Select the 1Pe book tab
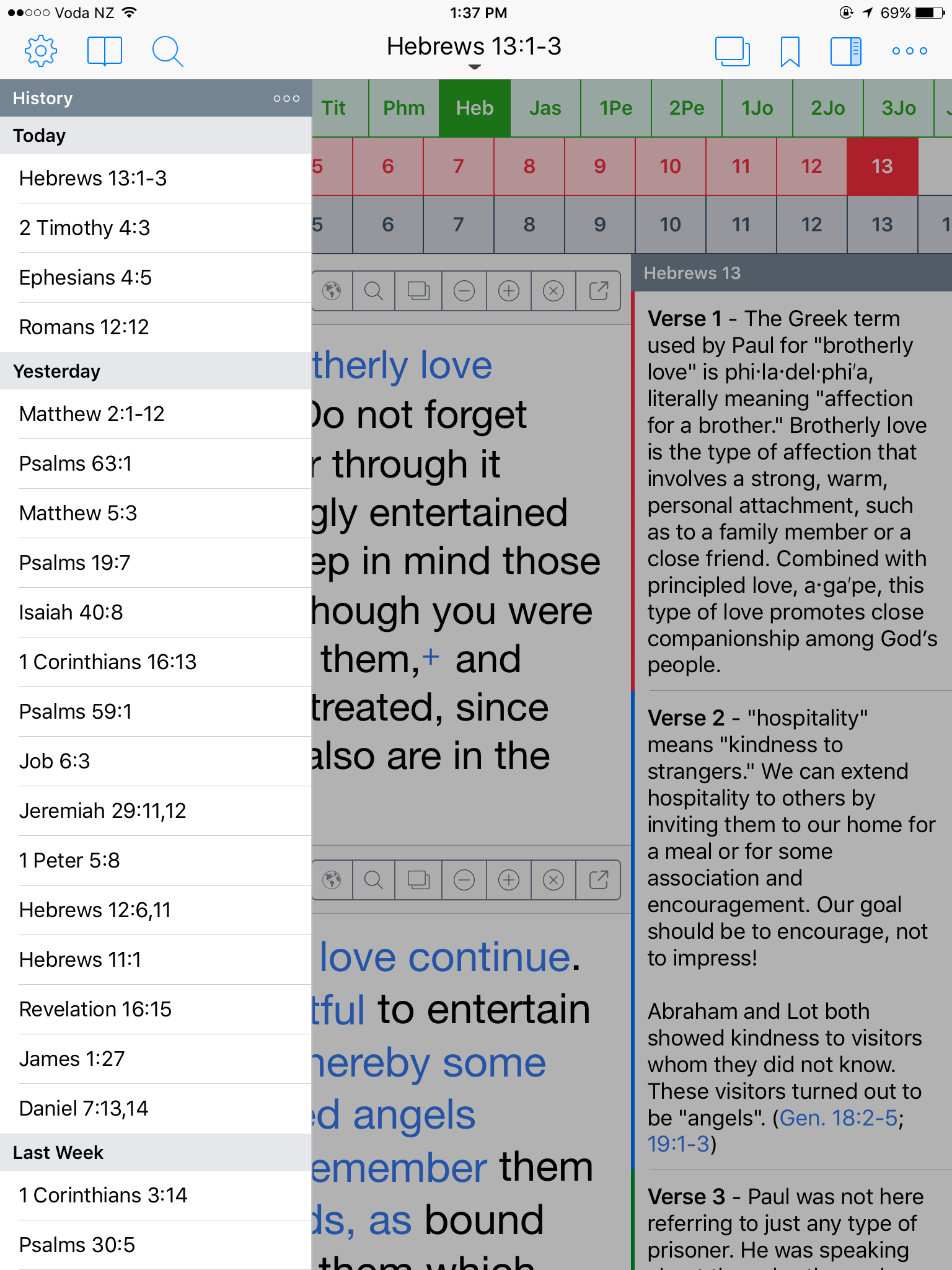Screen dimensions: 952x1270 coord(615,108)
